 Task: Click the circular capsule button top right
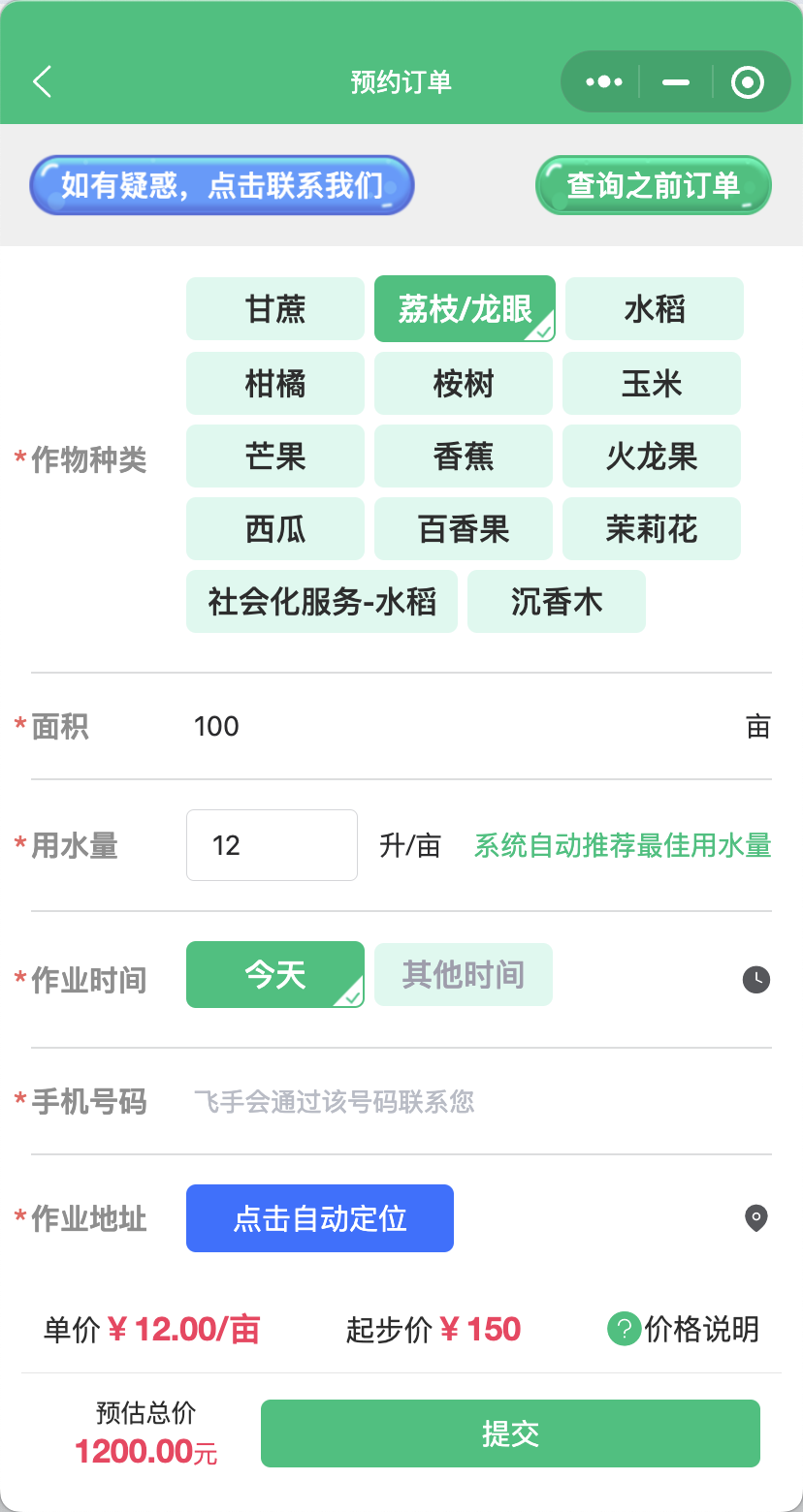click(x=748, y=81)
